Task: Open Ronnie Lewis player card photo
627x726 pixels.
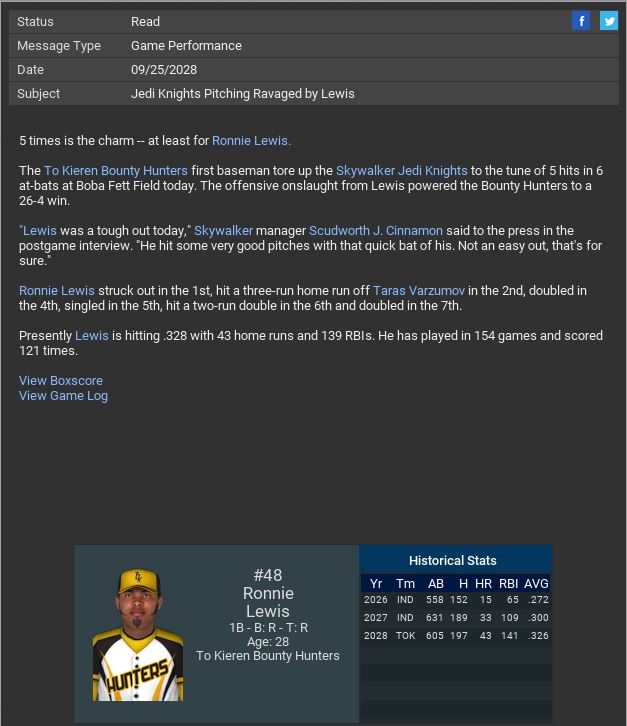Action: pos(138,634)
